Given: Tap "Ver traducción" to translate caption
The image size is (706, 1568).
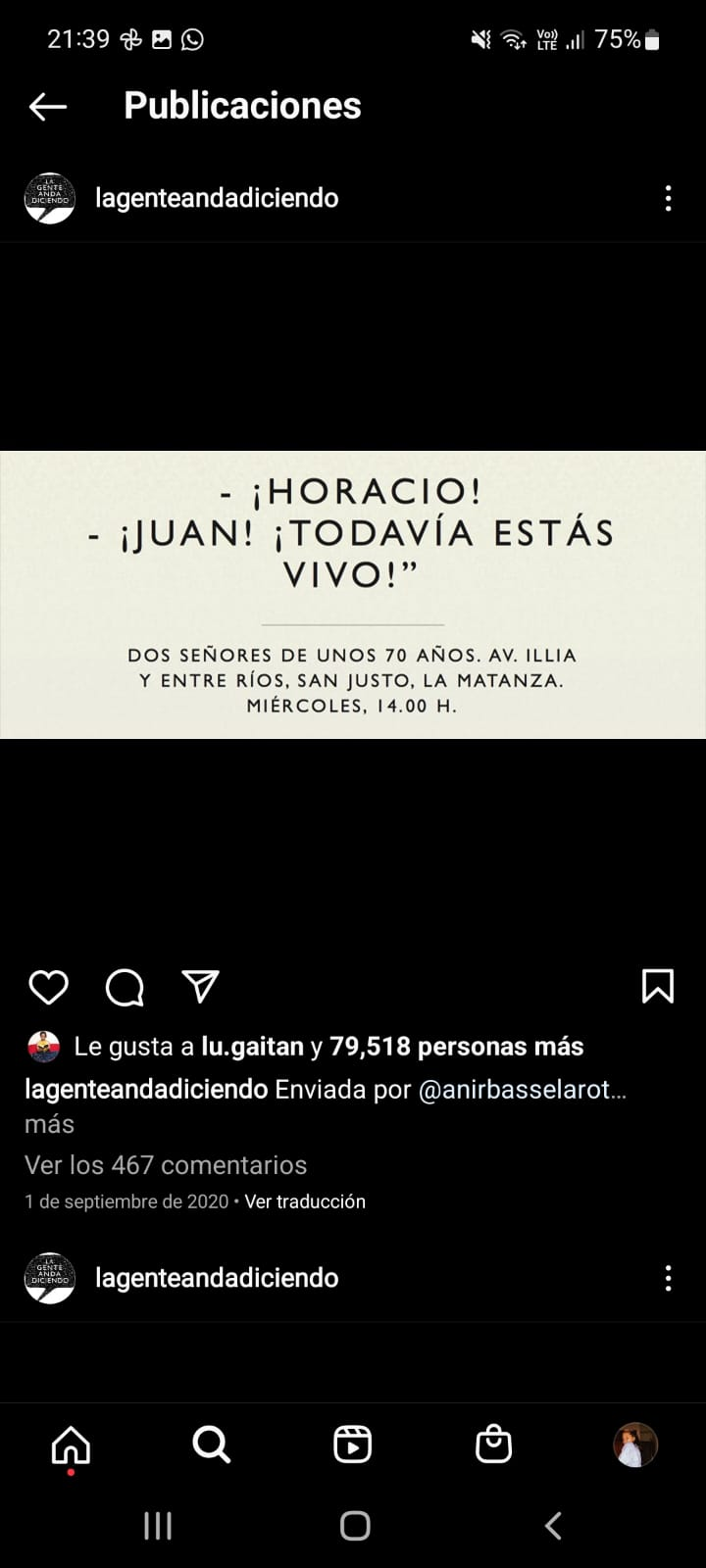Looking at the screenshot, I should 305,1201.
